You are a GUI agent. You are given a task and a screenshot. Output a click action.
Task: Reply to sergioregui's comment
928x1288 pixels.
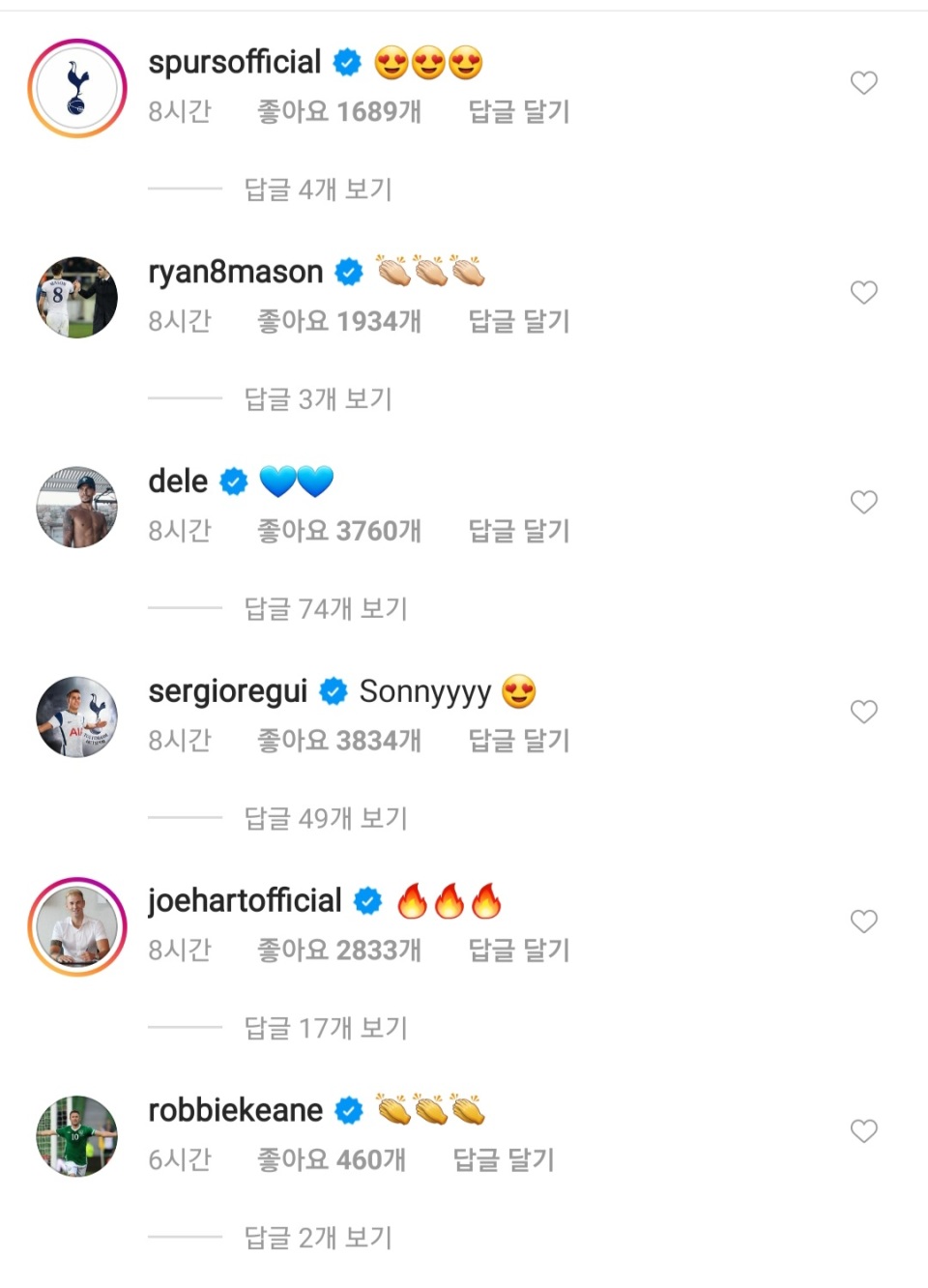pyautogui.click(x=518, y=741)
